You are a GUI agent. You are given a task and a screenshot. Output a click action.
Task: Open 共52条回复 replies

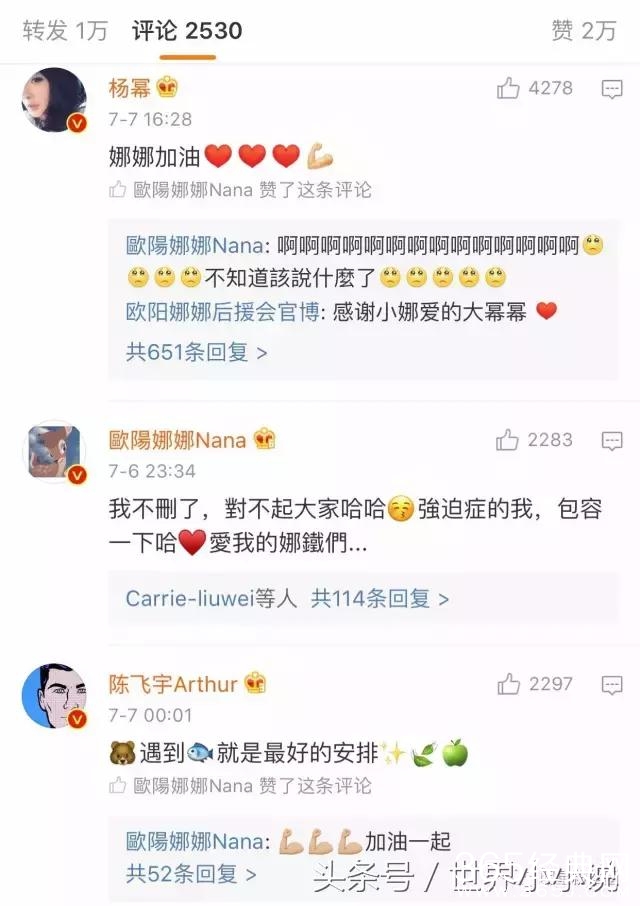coord(190,874)
